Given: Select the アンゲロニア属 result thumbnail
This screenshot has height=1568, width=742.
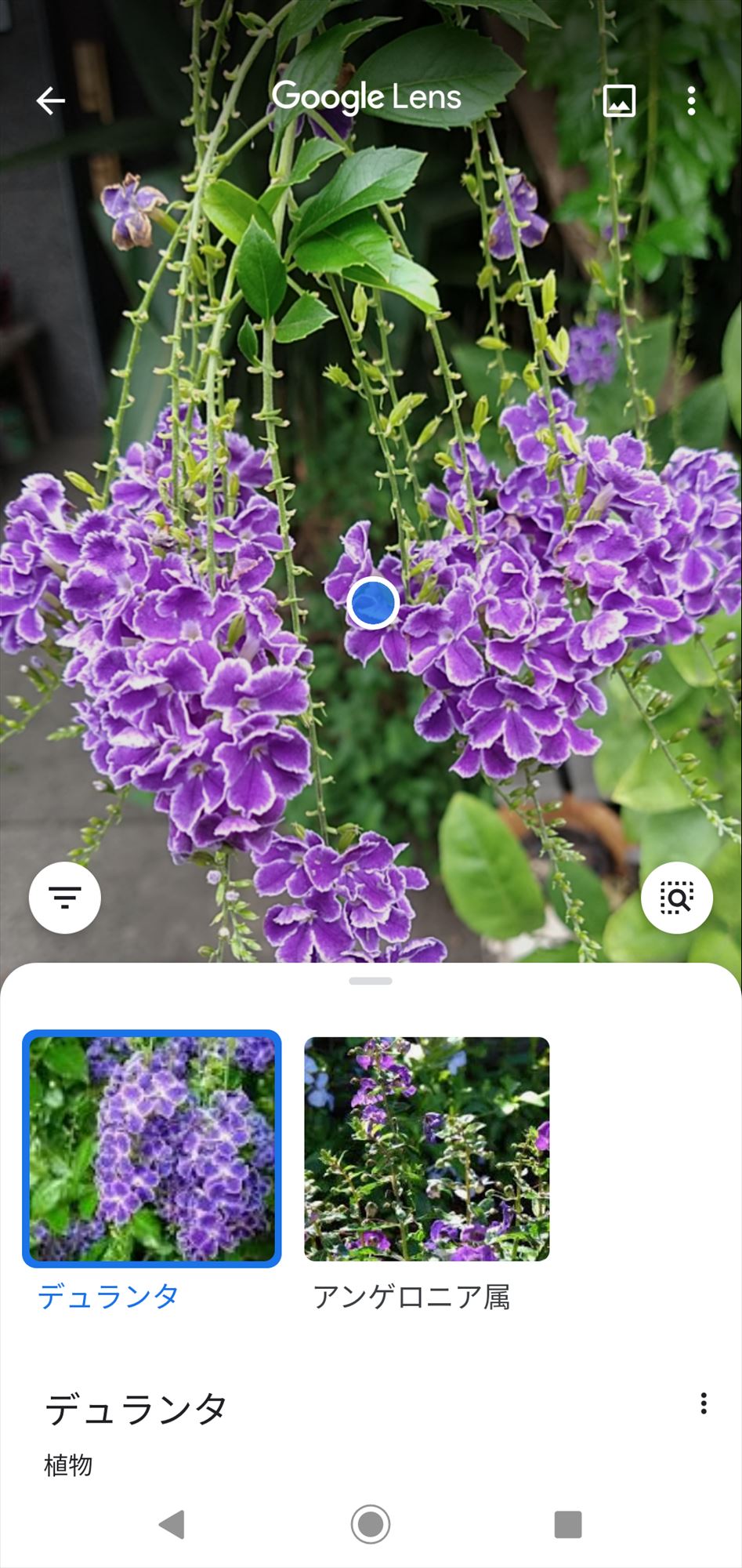Looking at the screenshot, I should 427,1148.
